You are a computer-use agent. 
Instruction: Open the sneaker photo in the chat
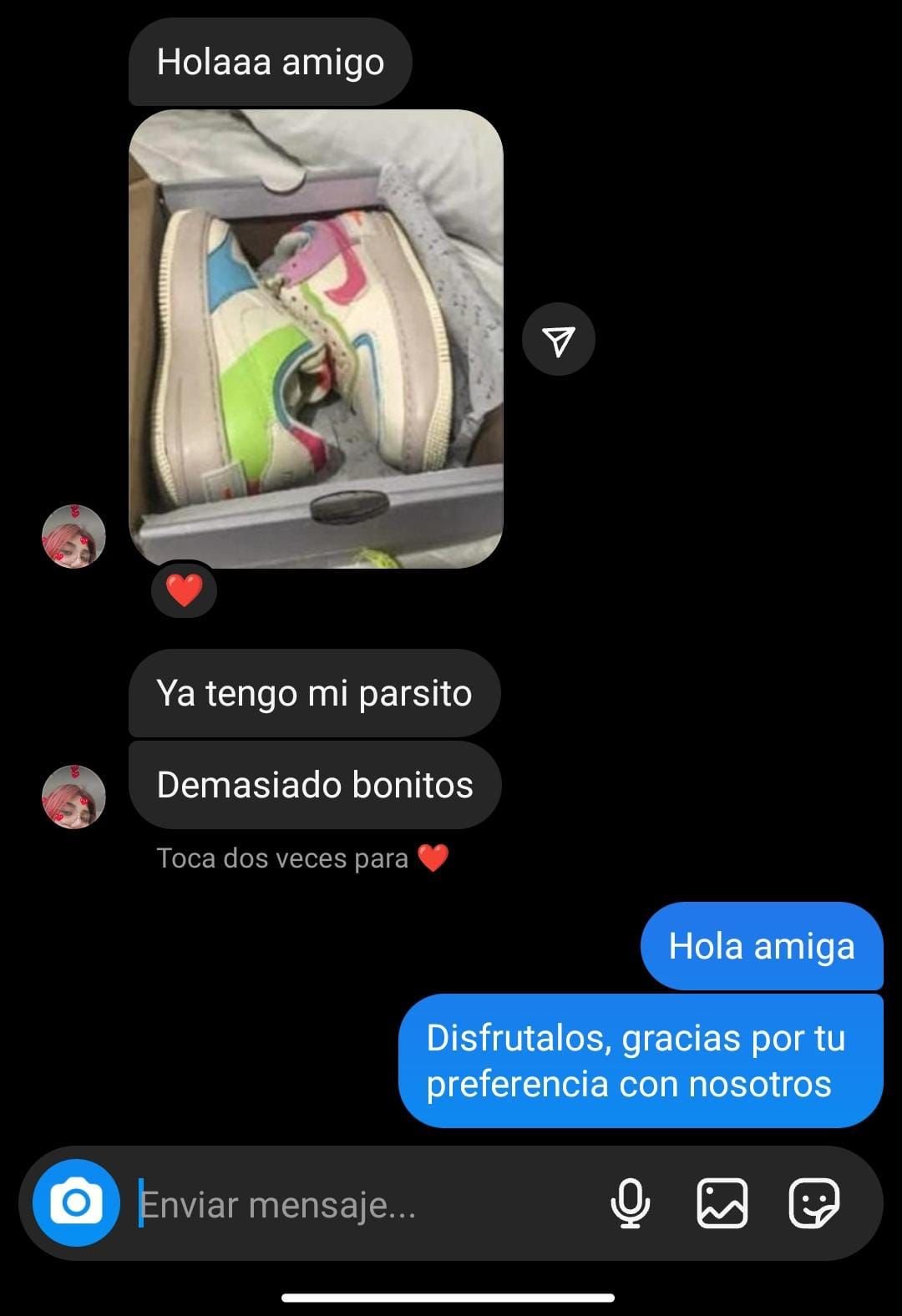pyautogui.click(x=316, y=338)
